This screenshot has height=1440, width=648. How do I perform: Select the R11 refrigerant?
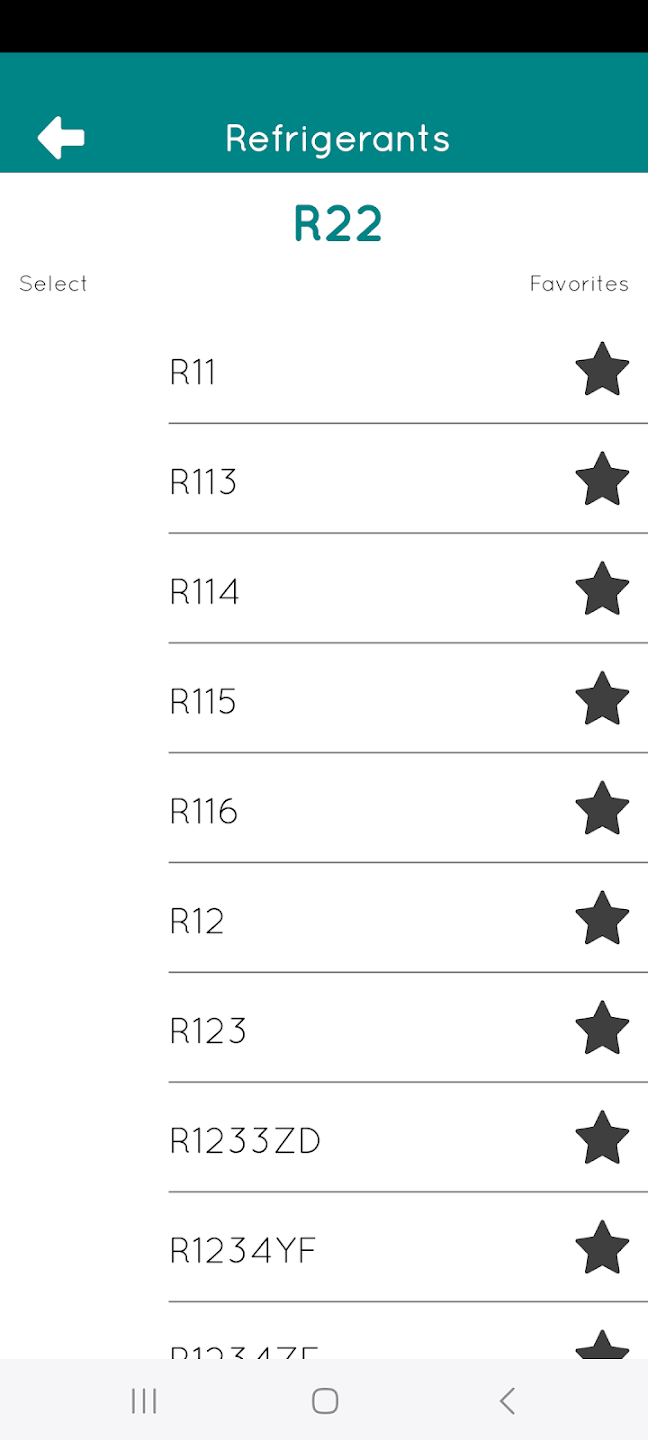pyautogui.click(x=193, y=372)
